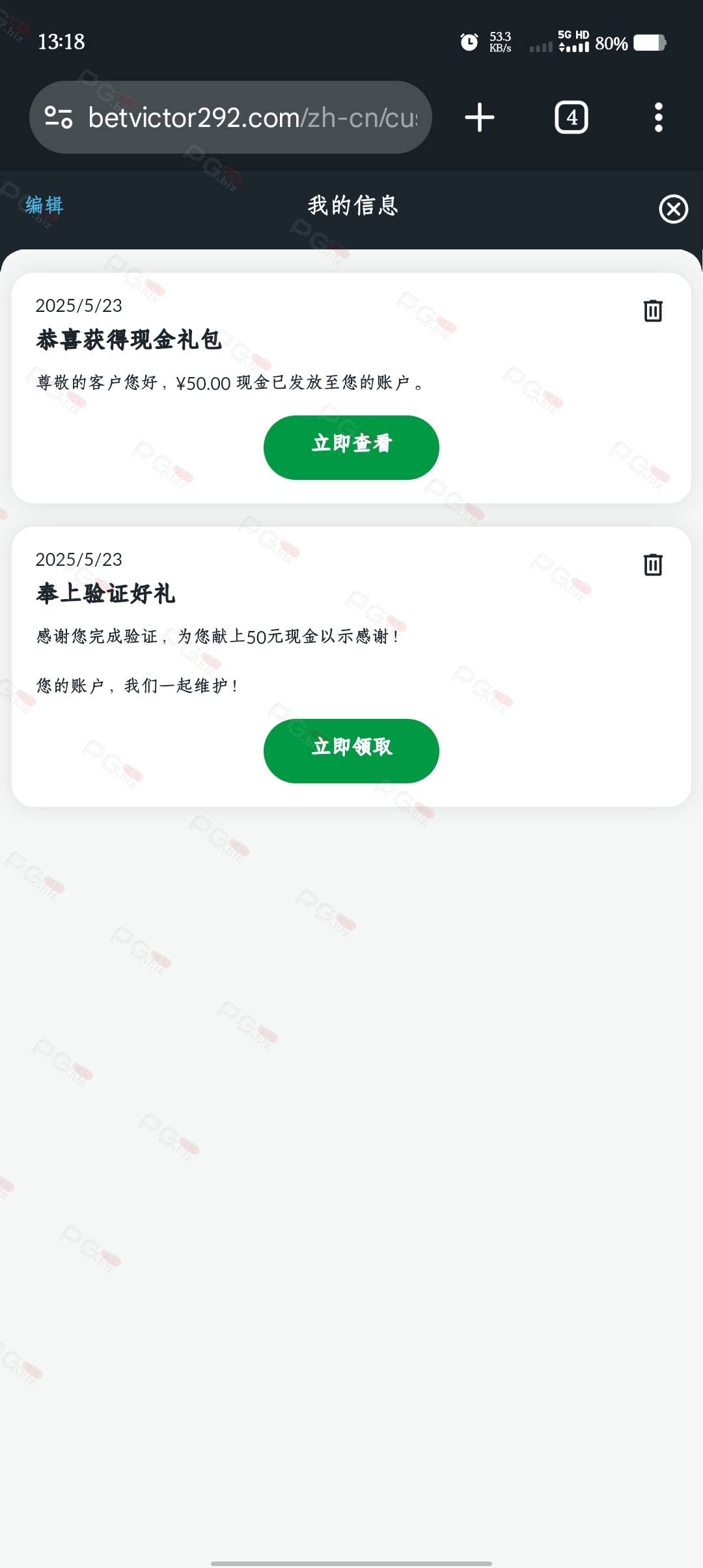Delete the 恭喜获得现金礼包 message
The height and width of the screenshot is (1568, 703).
653,311
